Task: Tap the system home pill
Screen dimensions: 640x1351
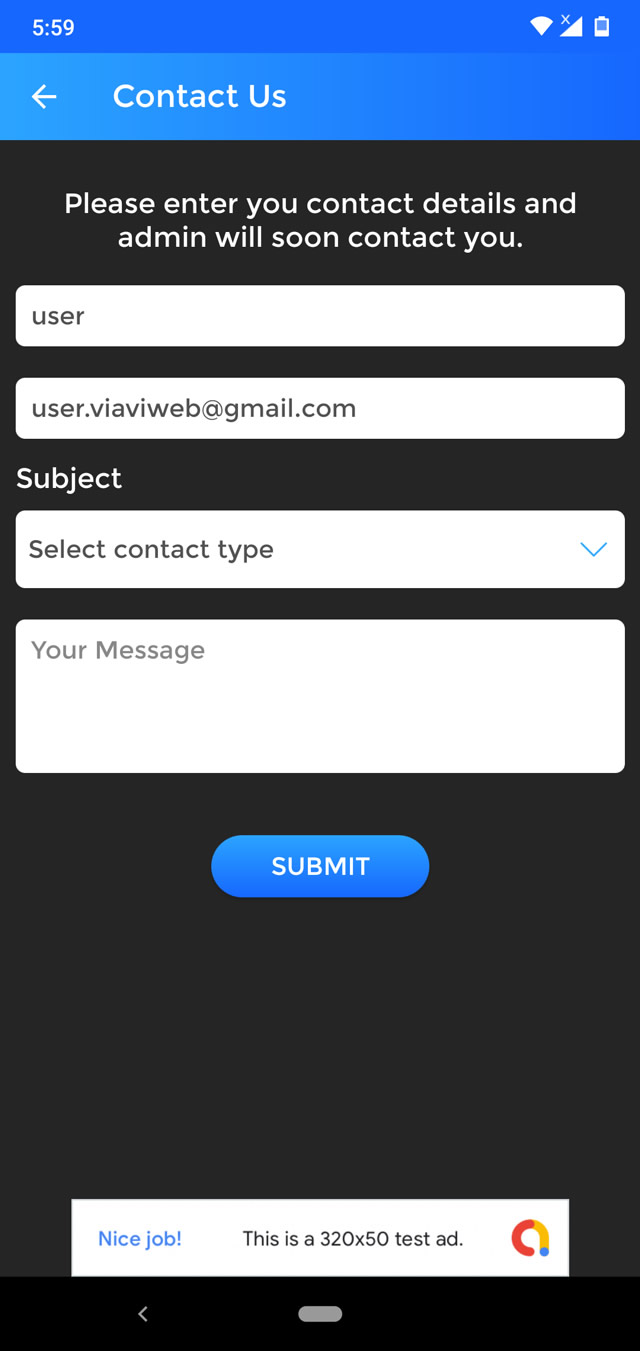Action: pyautogui.click(x=320, y=1314)
